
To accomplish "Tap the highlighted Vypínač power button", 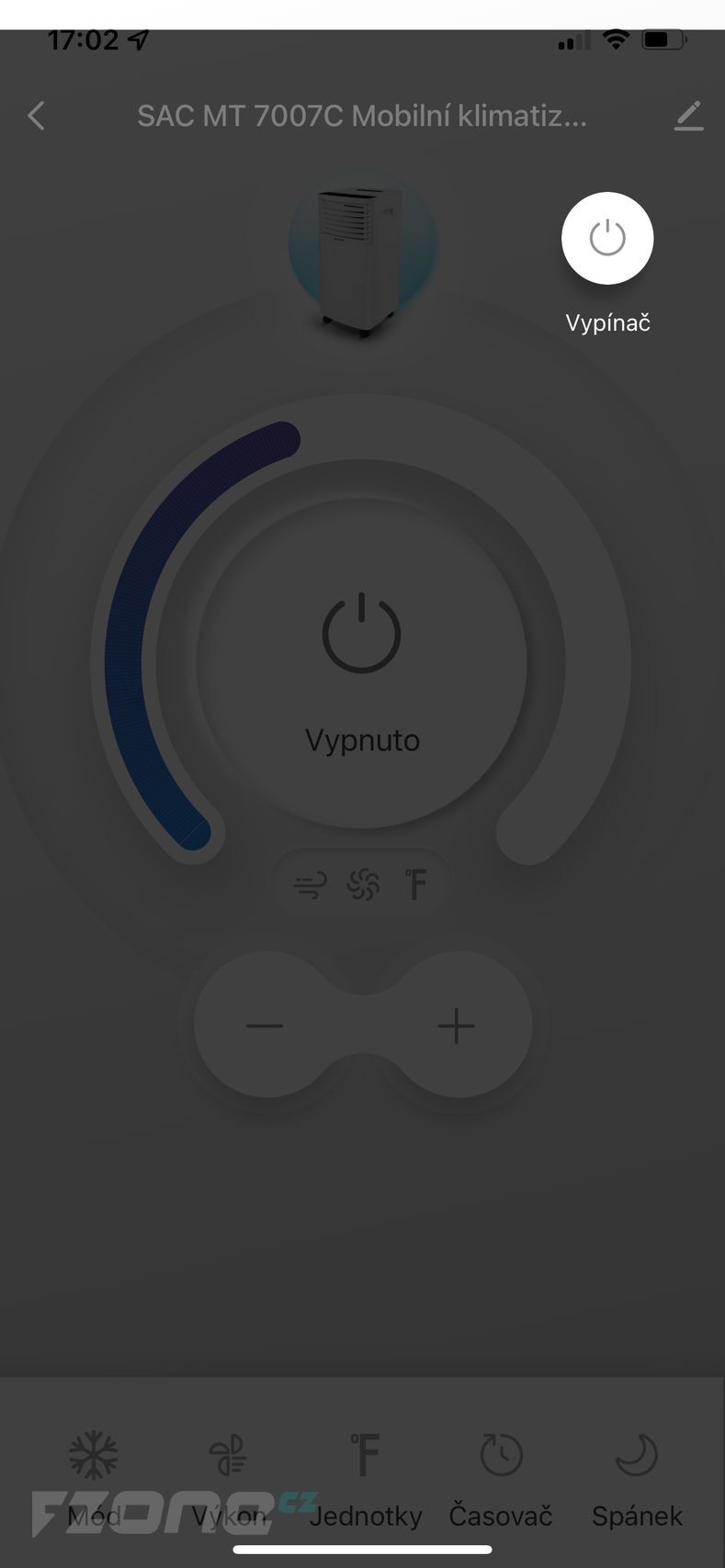I will coord(607,238).
